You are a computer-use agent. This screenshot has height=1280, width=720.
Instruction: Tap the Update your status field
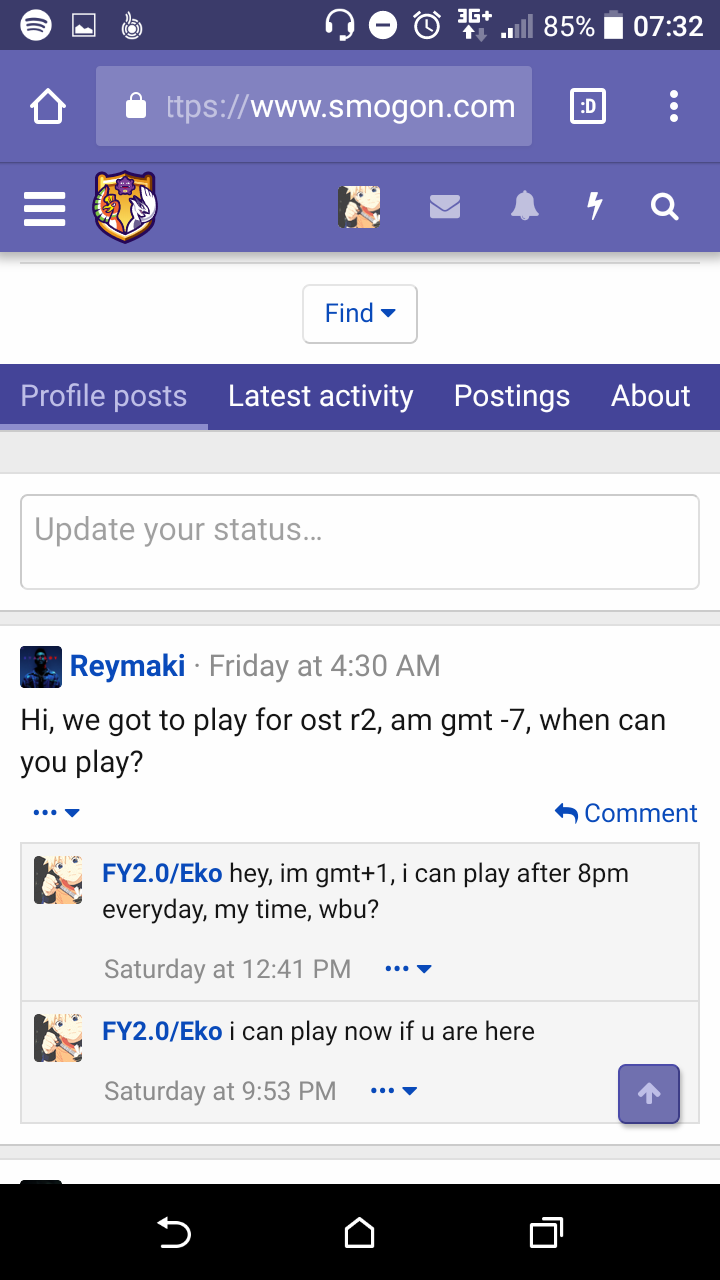tap(360, 542)
